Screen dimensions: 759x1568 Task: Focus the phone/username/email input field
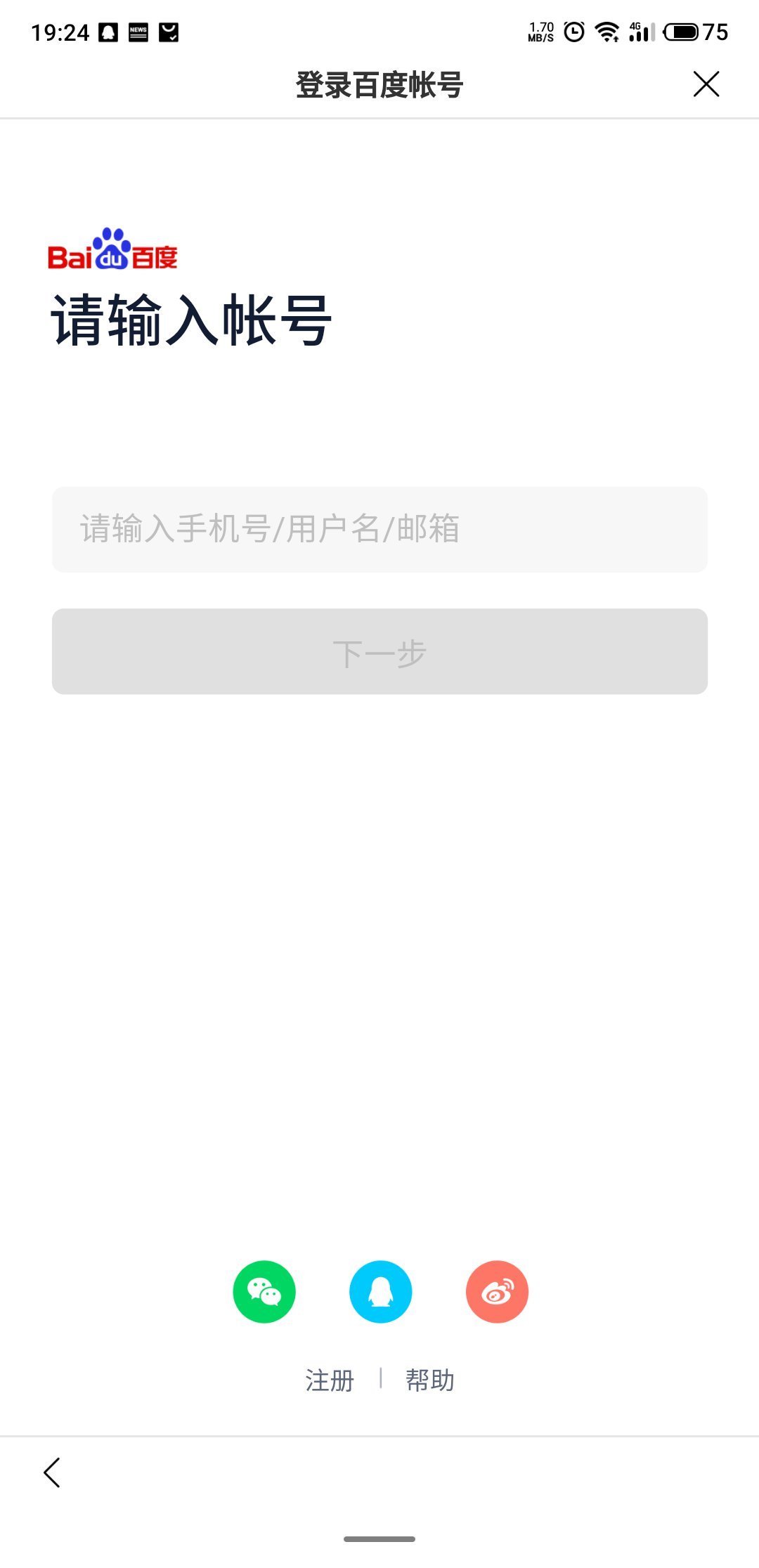pyautogui.click(x=379, y=529)
